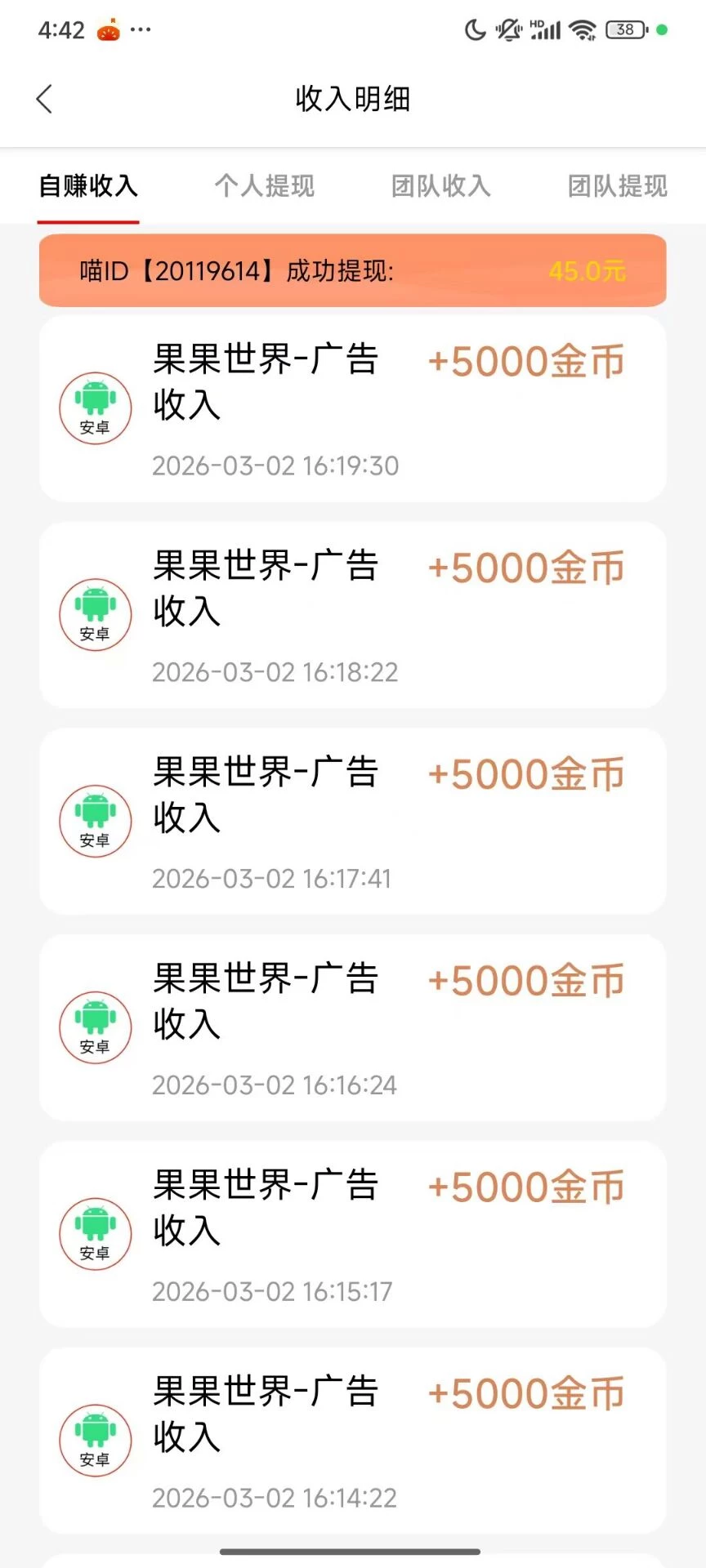The width and height of the screenshot is (706, 1568).
Task: Switch to the 个人提现 tab
Action: point(264,186)
